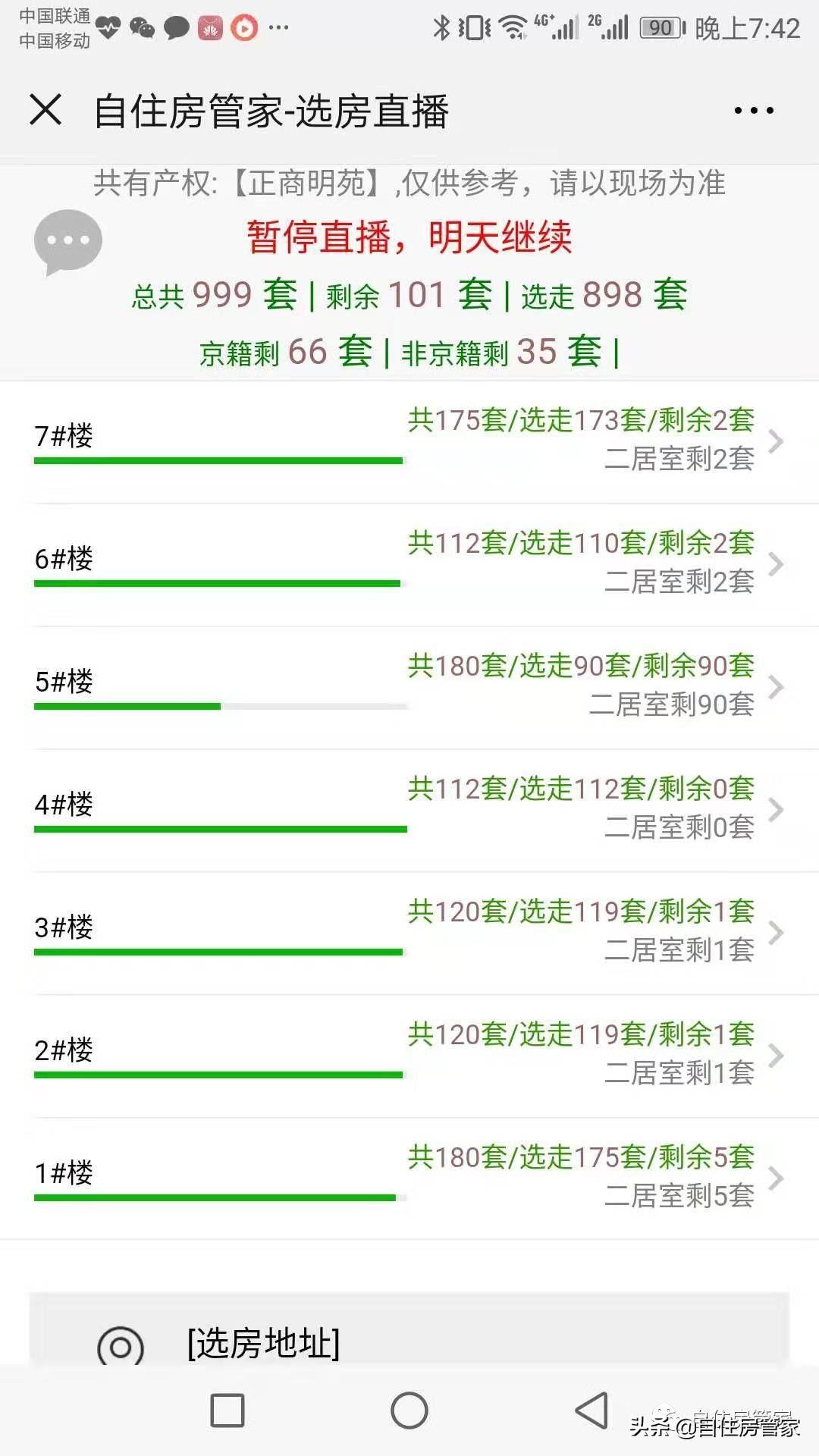Image resolution: width=819 pixels, height=1456 pixels.
Task: Close the 自住房管家 webpage
Action: [45, 110]
